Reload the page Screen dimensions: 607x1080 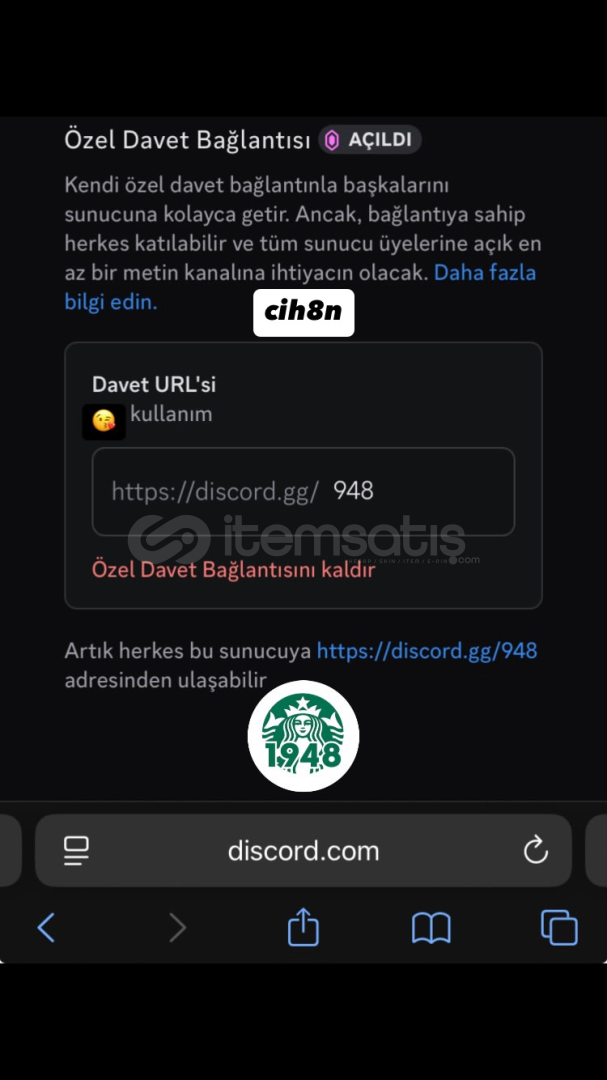pyautogui.click(x=535, y=851)
